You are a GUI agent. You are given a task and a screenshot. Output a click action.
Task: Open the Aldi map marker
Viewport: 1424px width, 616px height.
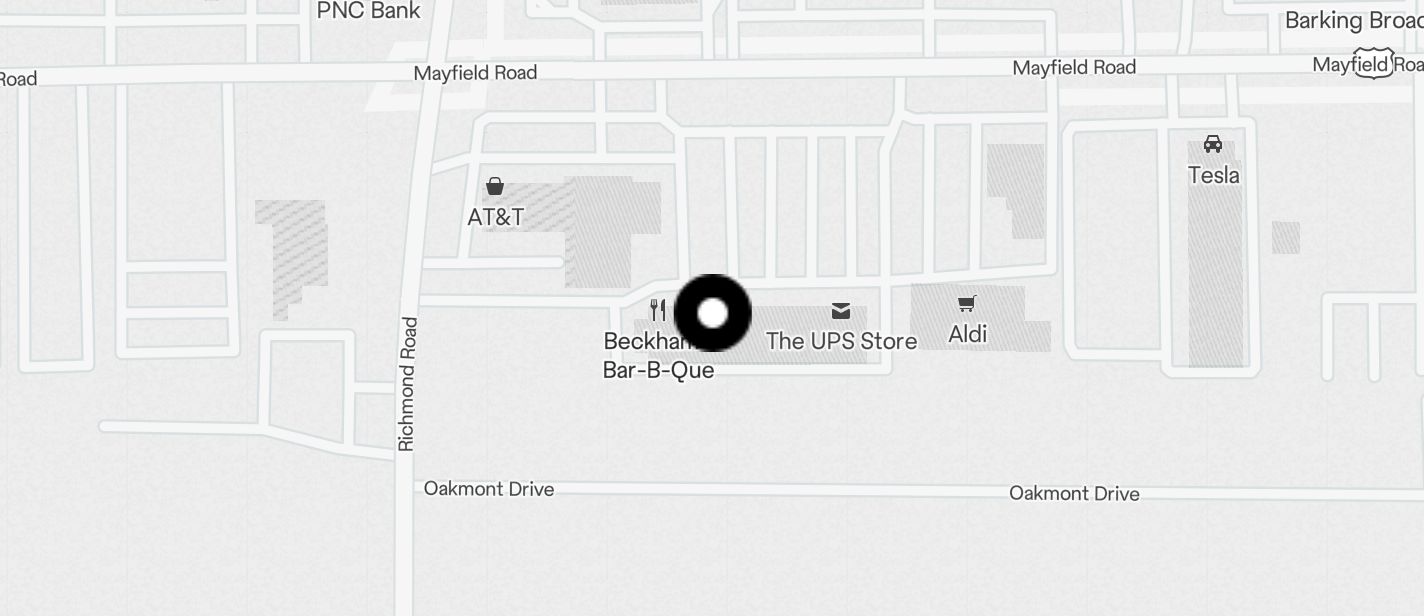(x=967, y=304)
